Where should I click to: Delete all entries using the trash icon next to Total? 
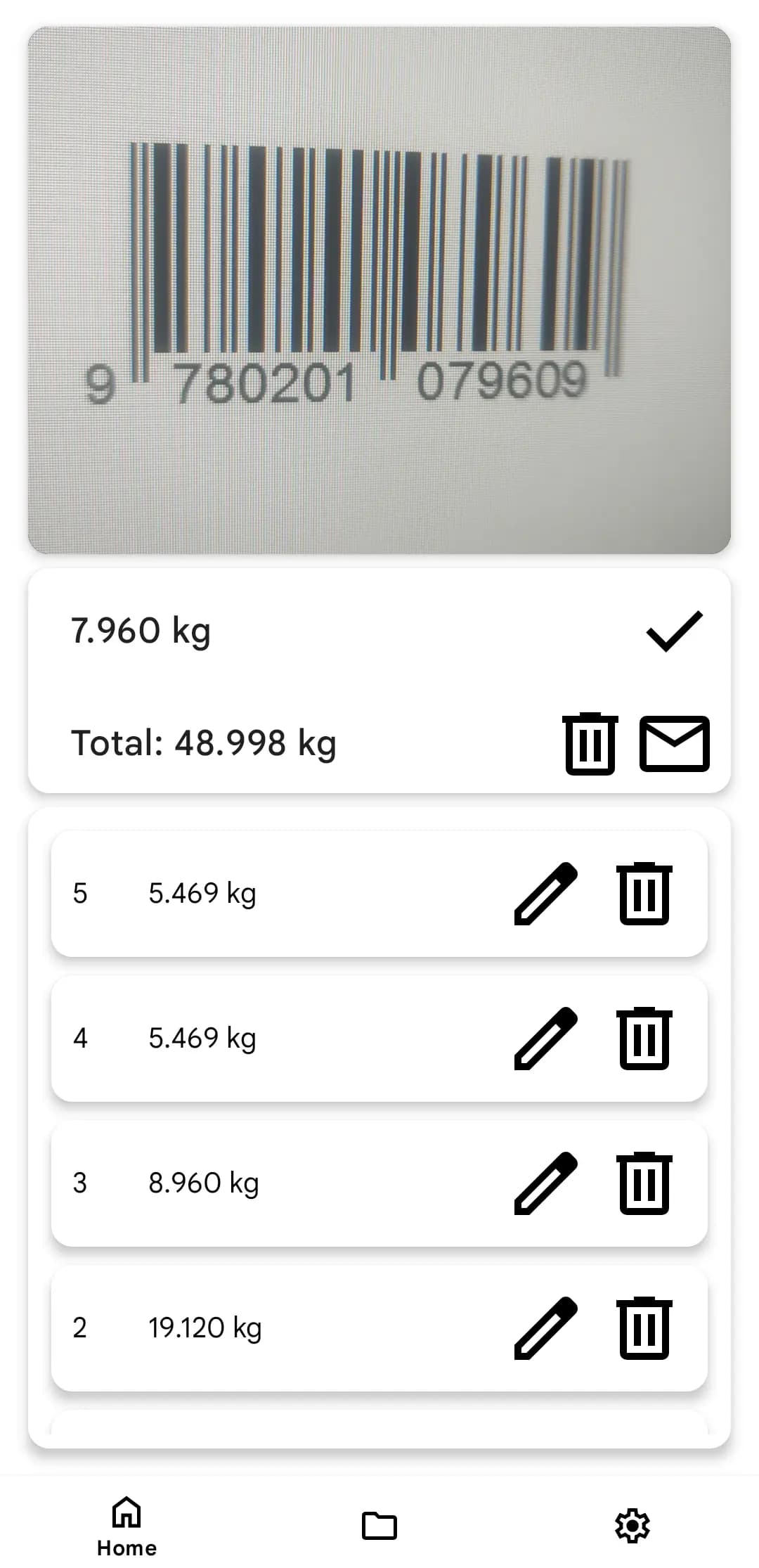point(589,745)
